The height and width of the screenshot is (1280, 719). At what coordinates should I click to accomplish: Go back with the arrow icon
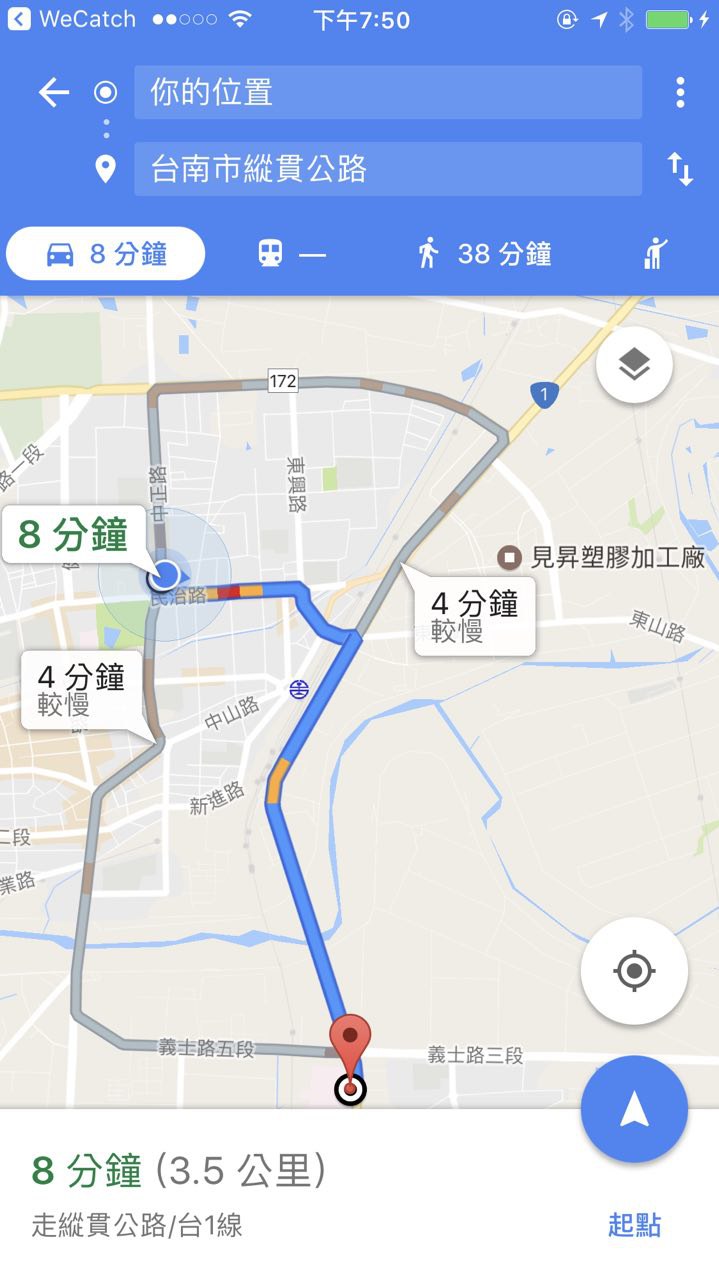tap(53, 93)
